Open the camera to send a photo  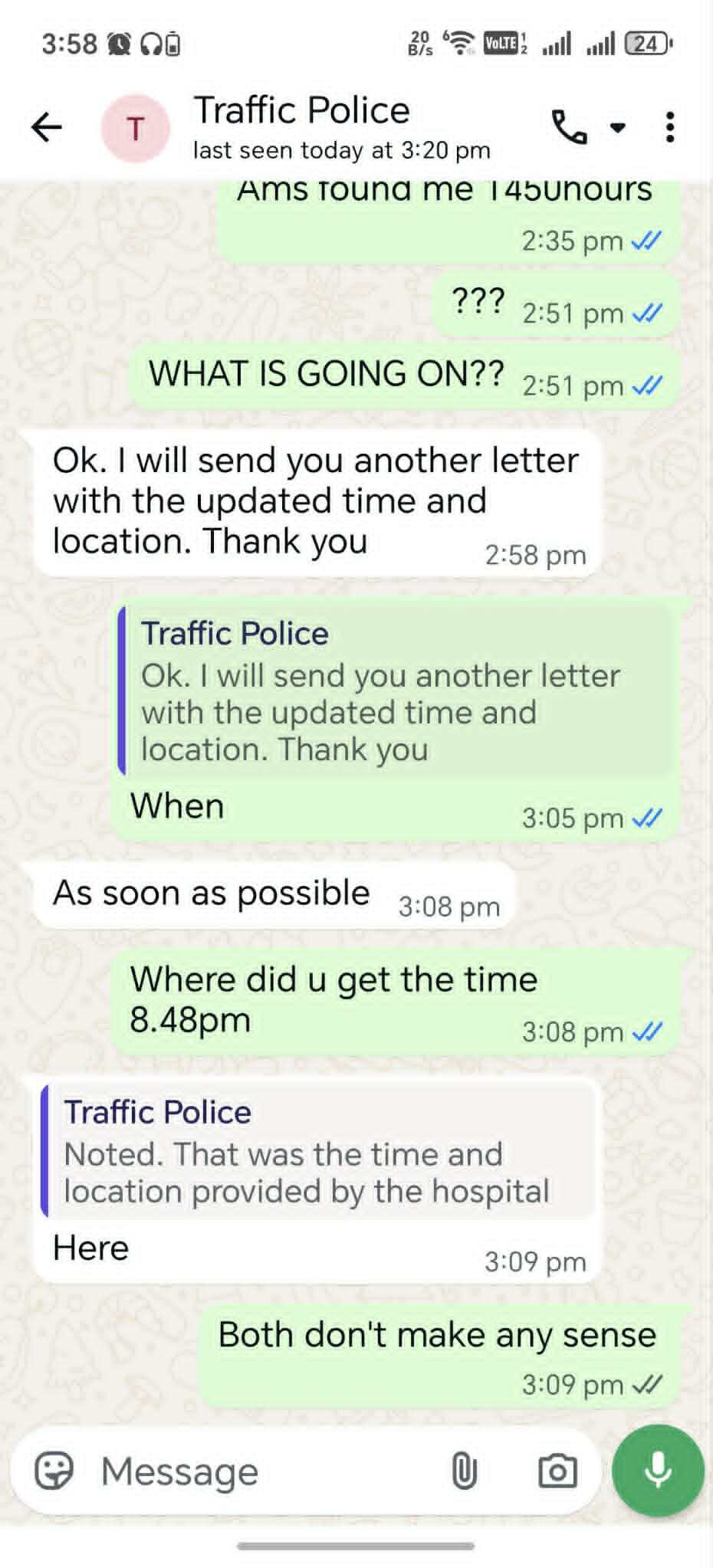point(557,1471)
